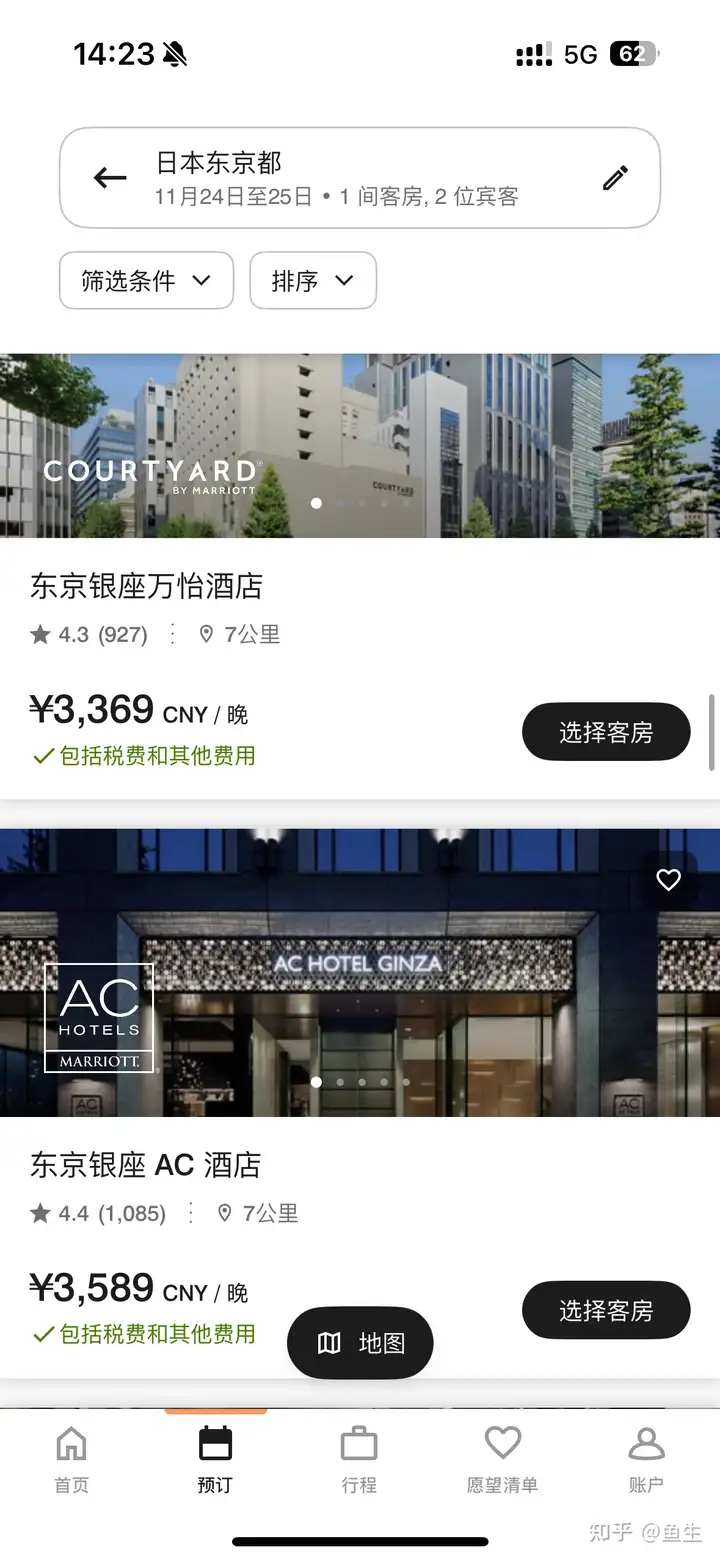Open 东京银座万怡酒店 hotel card
720x1561 pixels.
(x=146, y=586)
